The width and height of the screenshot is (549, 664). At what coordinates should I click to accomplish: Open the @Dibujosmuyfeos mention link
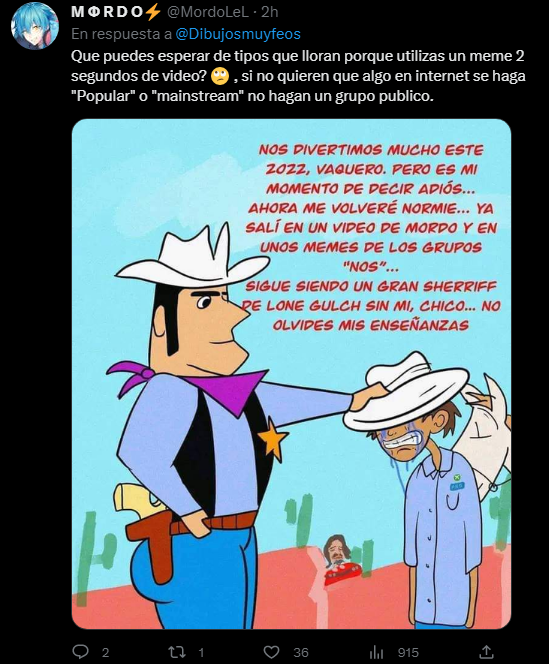click(x=238, y=34)
